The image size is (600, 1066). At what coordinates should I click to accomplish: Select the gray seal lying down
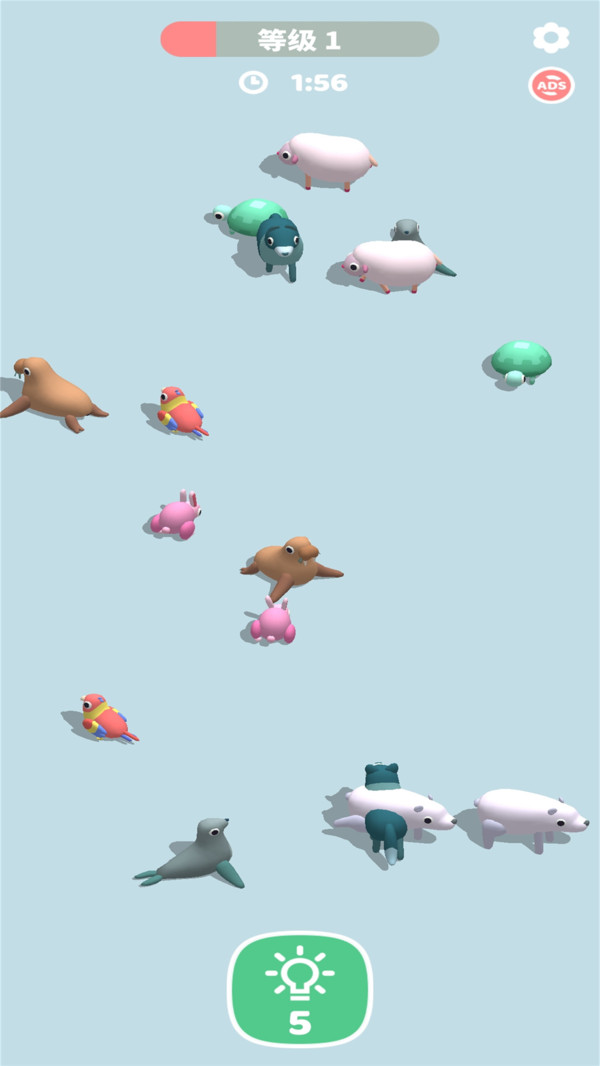click(196, 854)
